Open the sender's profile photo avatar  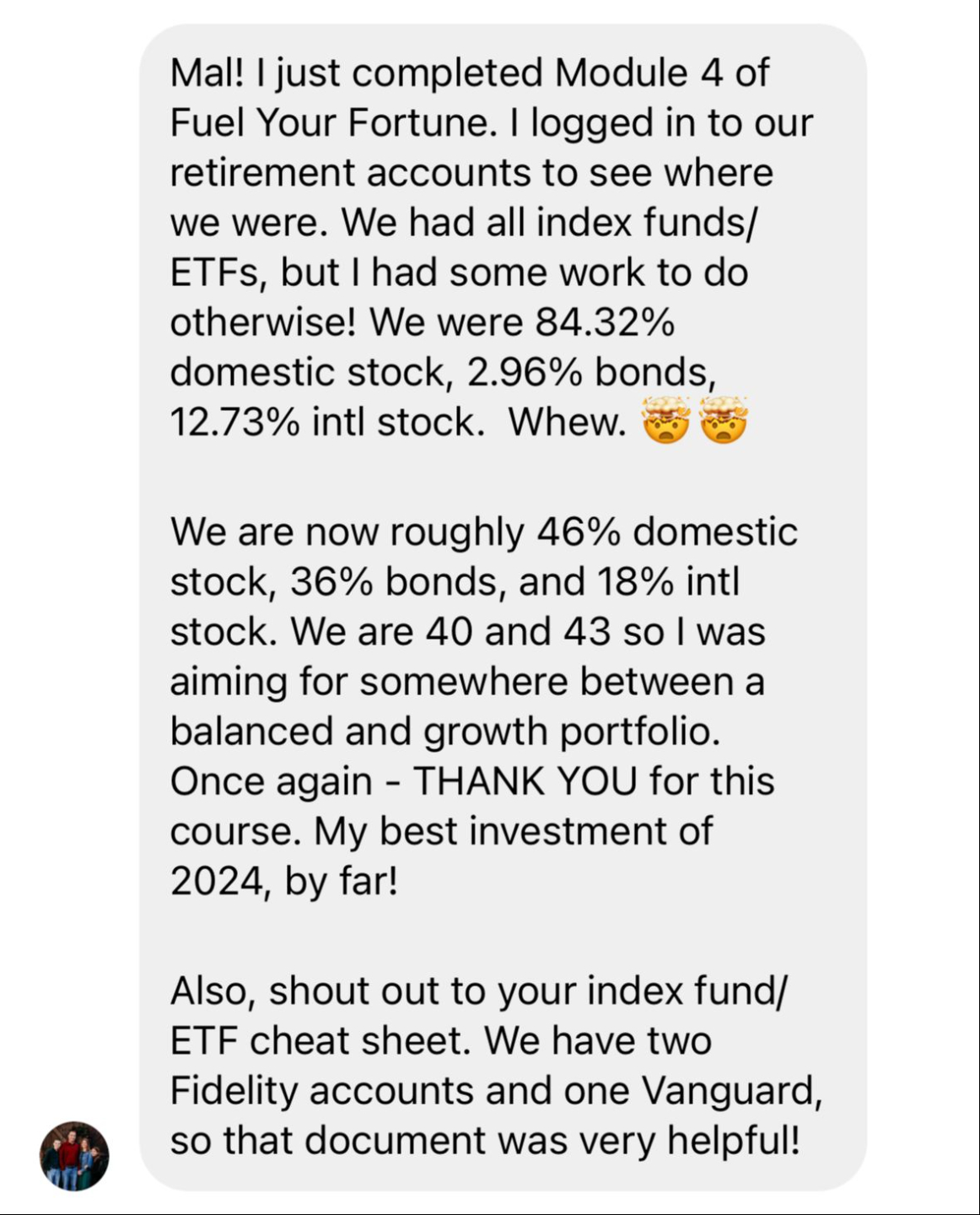click(x=74, y=1156)
